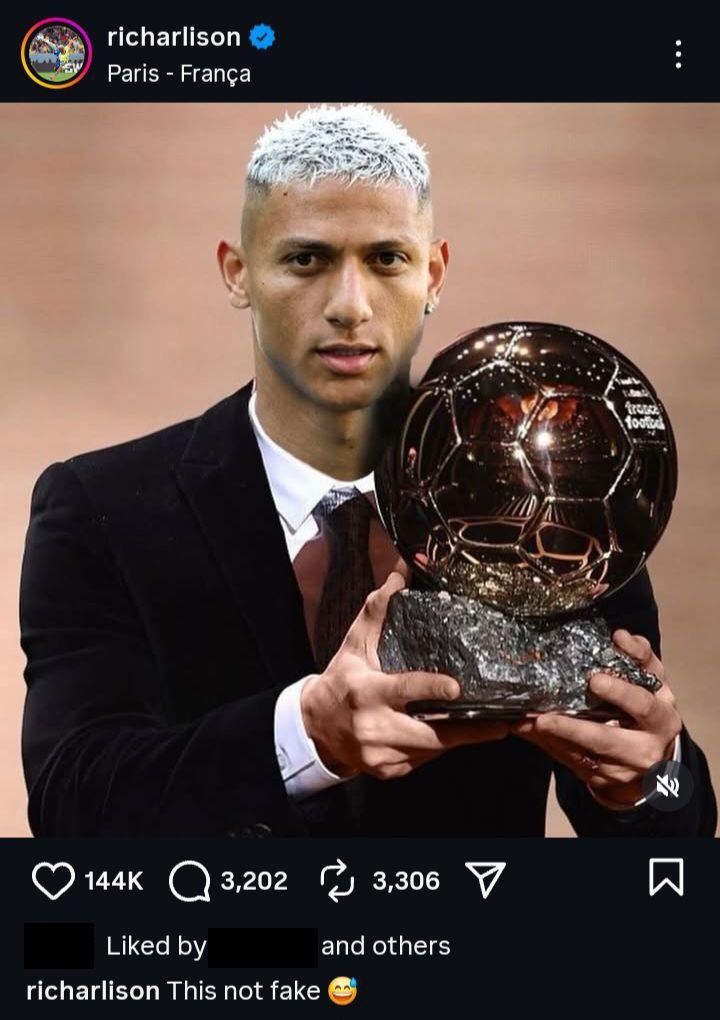This screenshot has width=720, height=1020.
Task: Open the post's three-dot overflow menu
Action: (679, 54)
